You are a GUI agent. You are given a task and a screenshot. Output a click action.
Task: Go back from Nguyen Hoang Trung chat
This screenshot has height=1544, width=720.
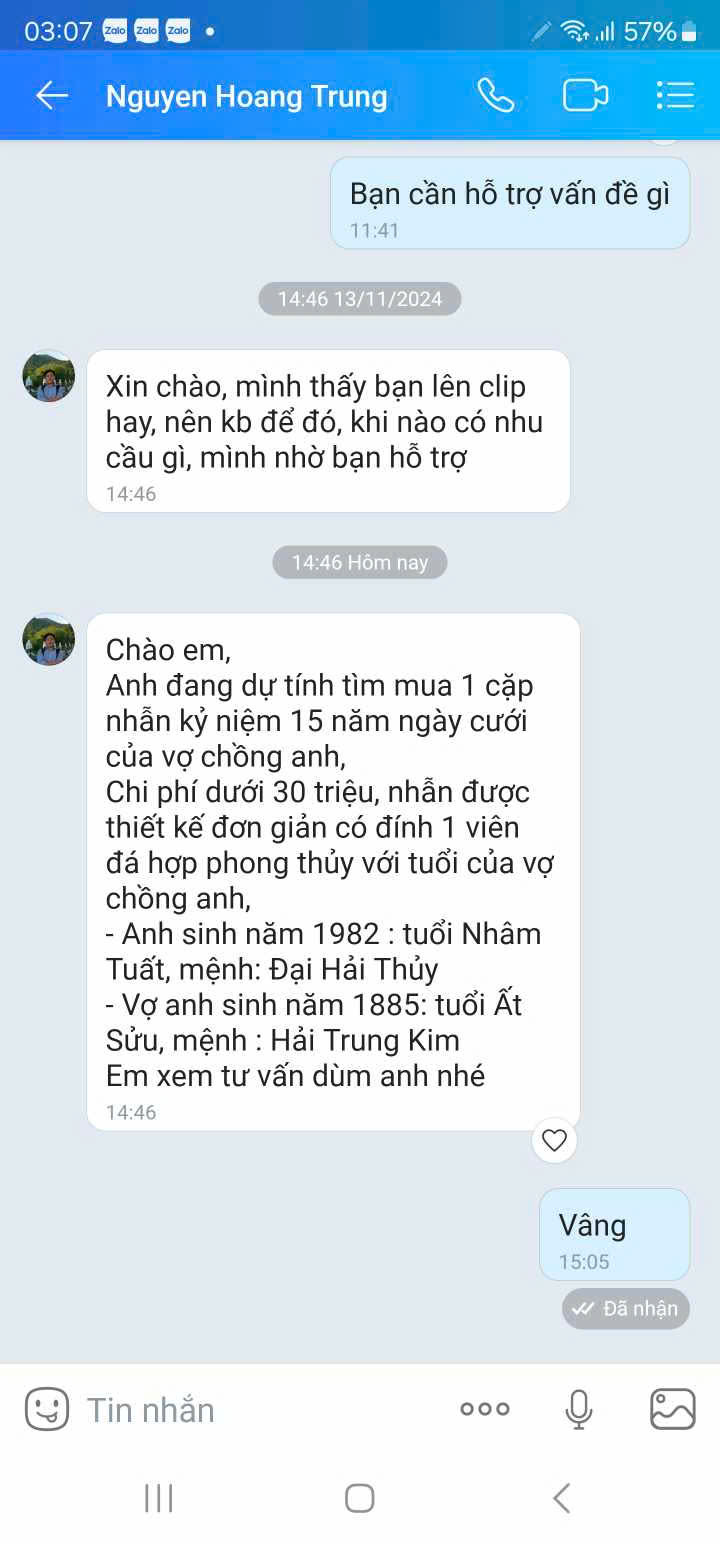[x=52, y=96]
